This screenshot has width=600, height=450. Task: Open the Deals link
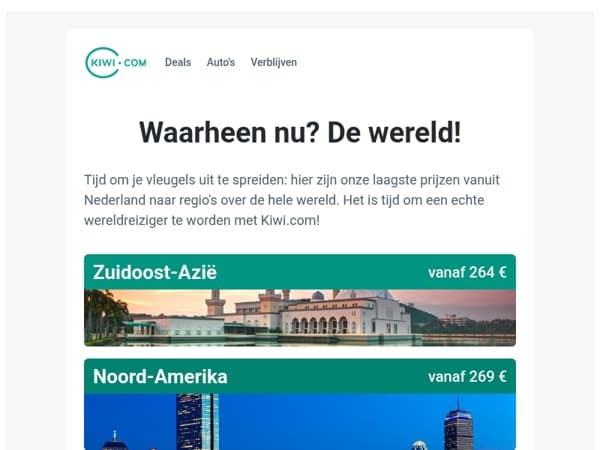[x=178, y=62]
